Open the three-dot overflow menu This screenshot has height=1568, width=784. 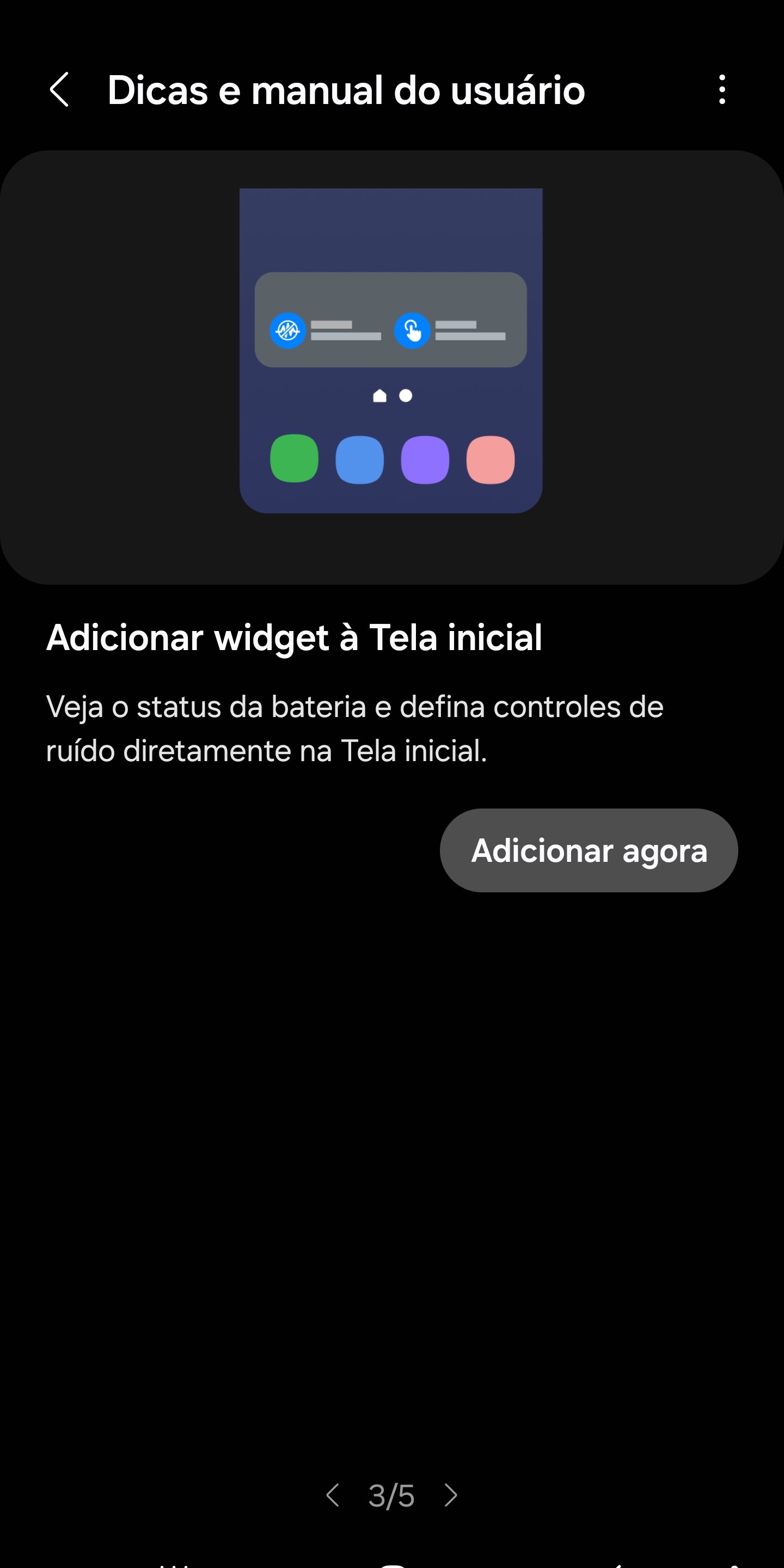[x=722, y=90]
